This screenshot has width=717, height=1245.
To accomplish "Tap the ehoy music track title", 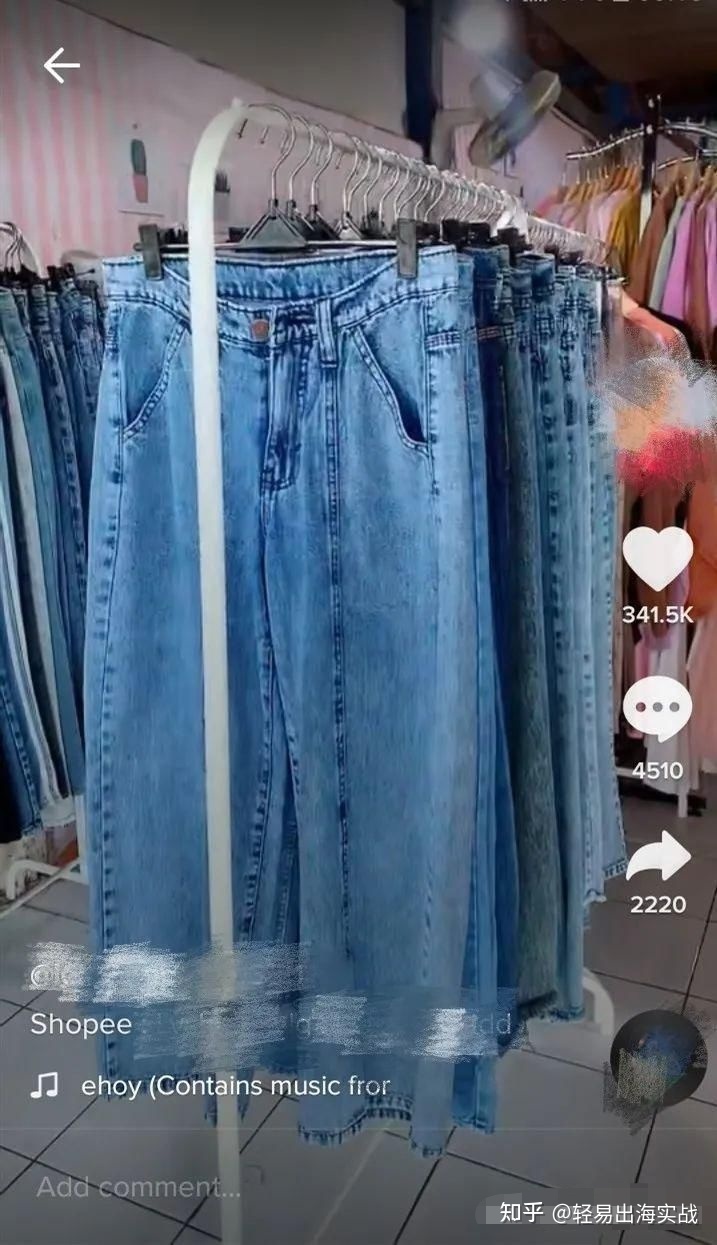I will click(x=235, y=1086).
